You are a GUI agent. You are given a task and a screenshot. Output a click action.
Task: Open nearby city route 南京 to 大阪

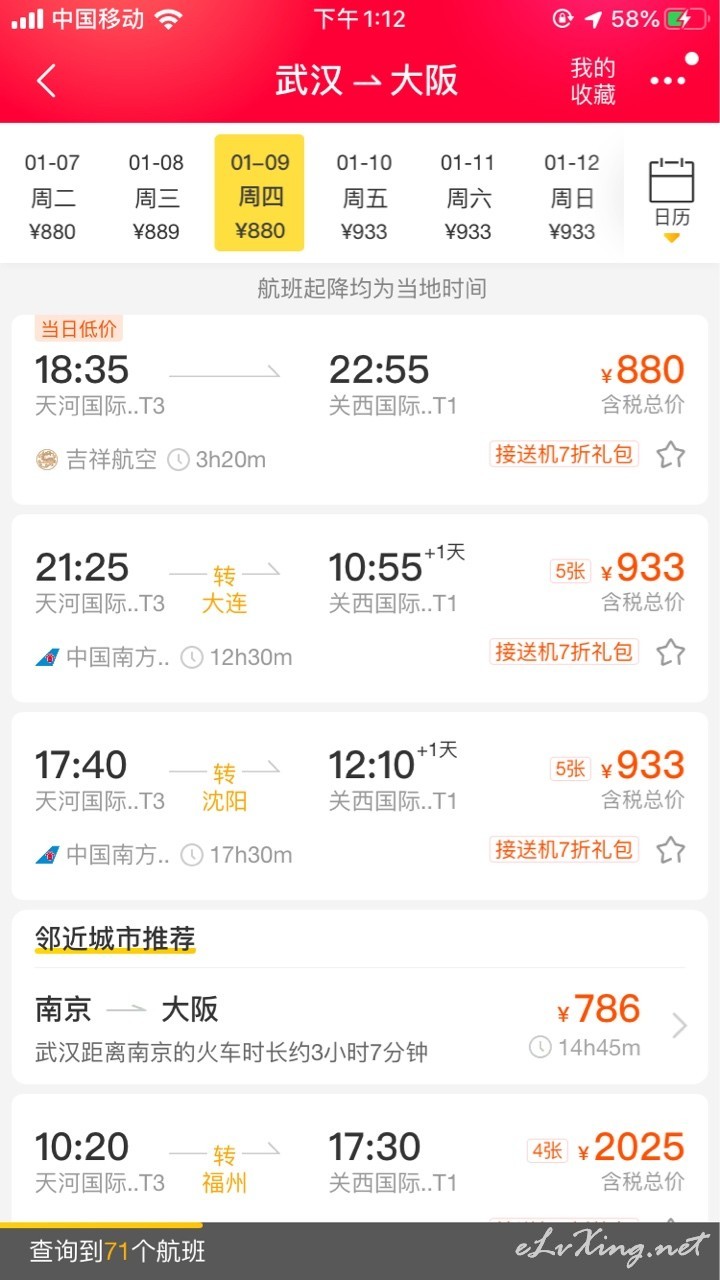click(x=360, y=1027)
